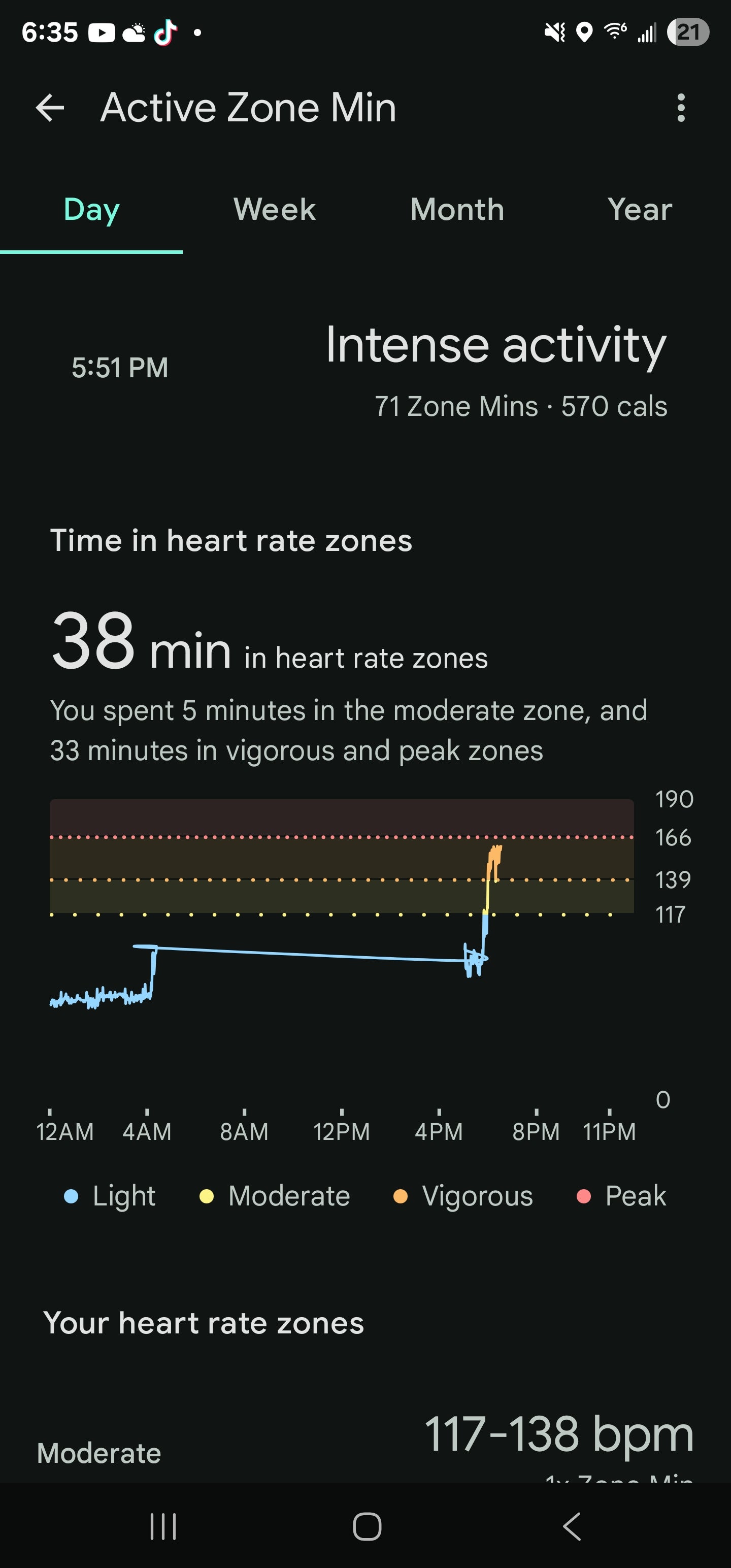The width and height of the screenshot is (731, 1568).
Task: Switch to the Year tab
Action: pyautogui.click(x=640, y=210)
